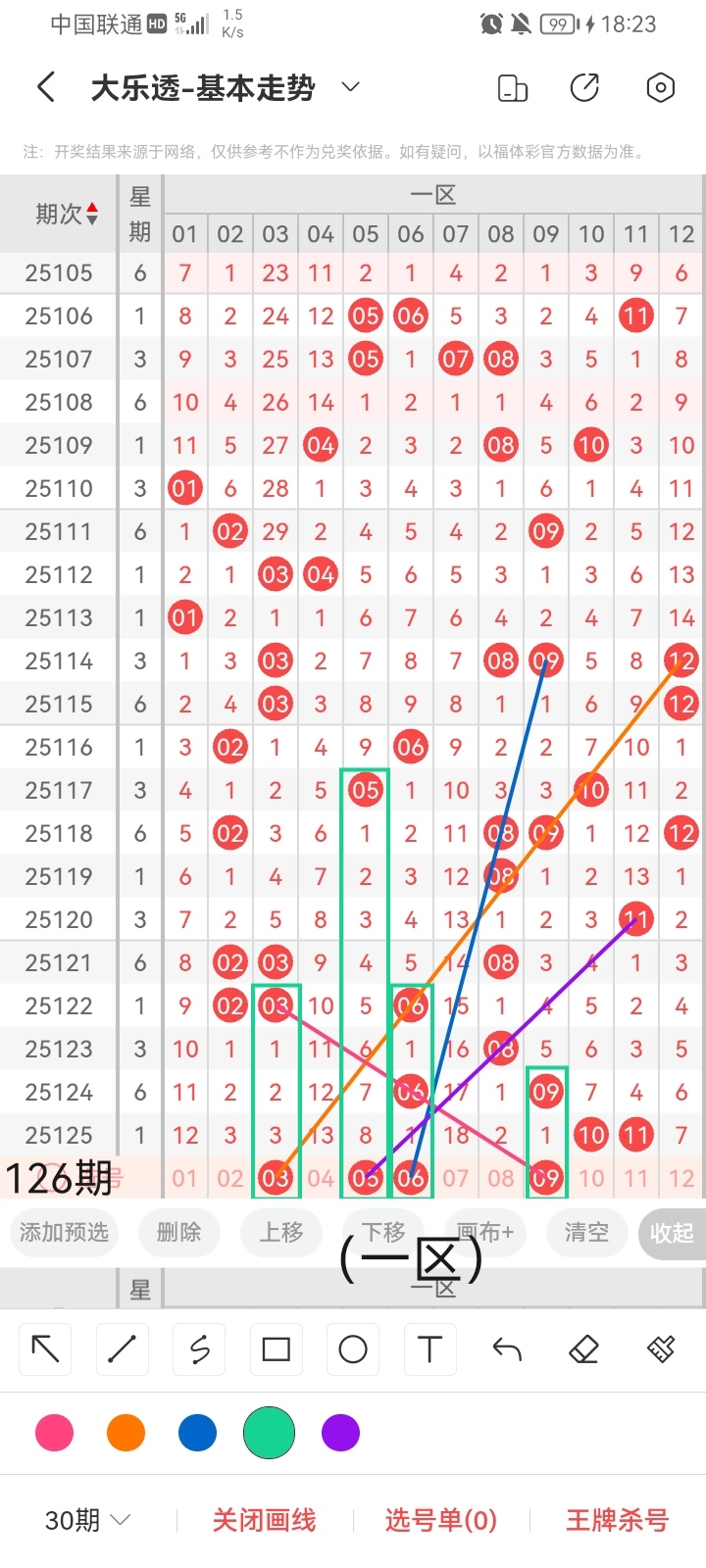
Task: Undo the last drawing
Action: coord(507,1349)
